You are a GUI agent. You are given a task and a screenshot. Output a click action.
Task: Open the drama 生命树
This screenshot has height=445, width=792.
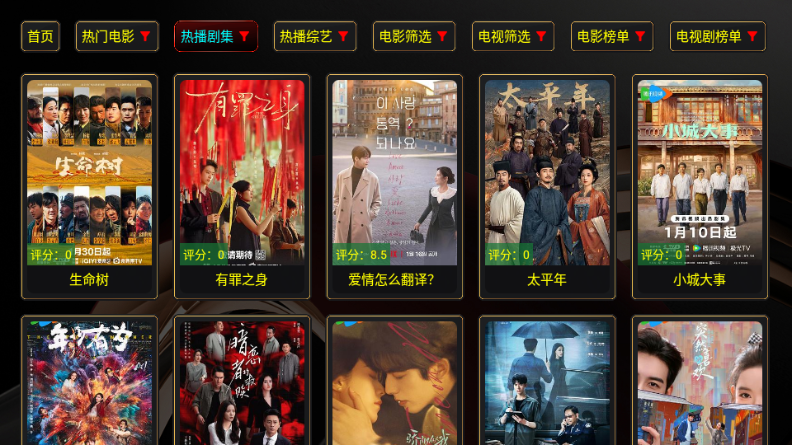pyautogui.click(x=89, y=185)
